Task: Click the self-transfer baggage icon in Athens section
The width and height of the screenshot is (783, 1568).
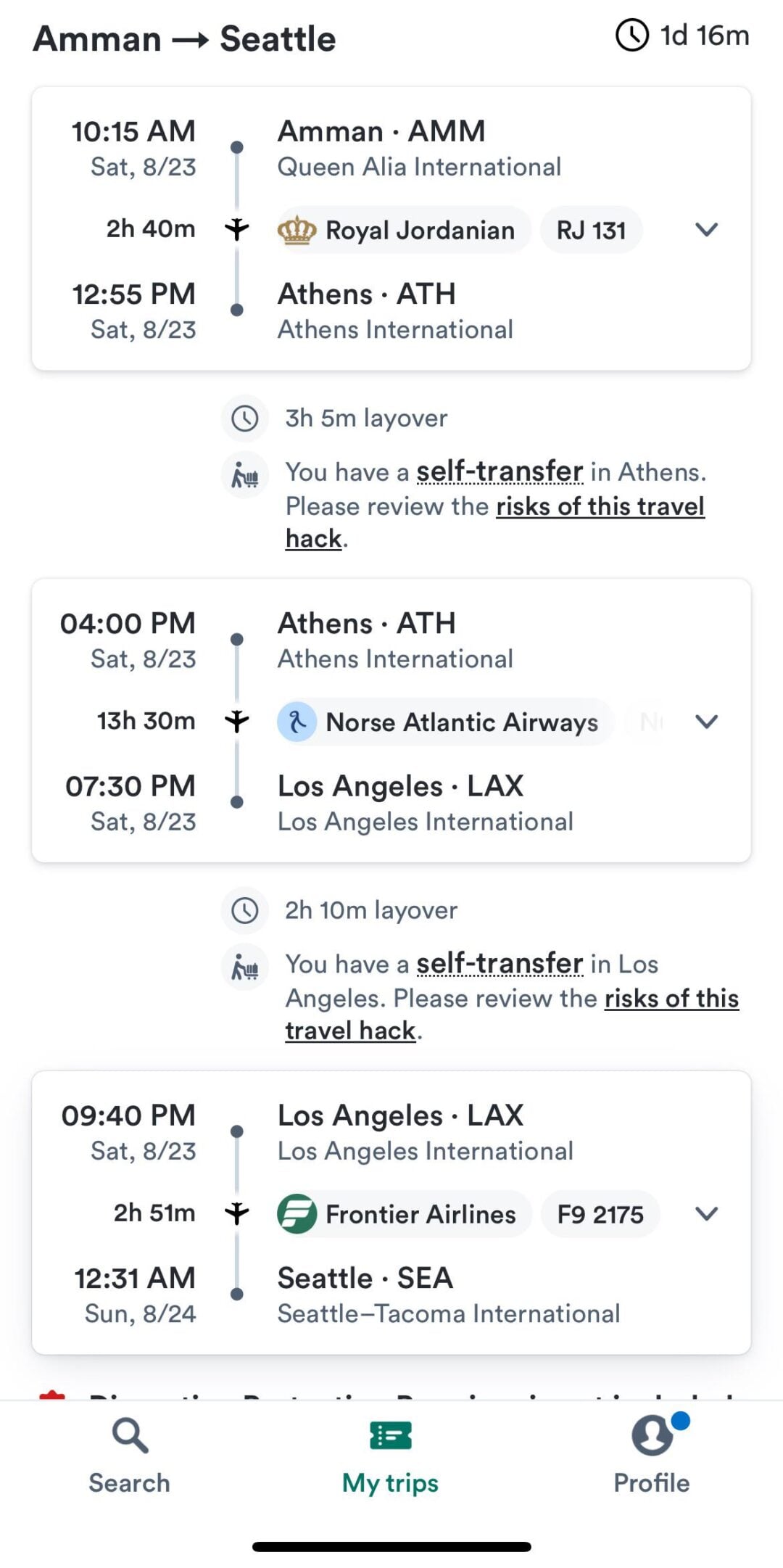Action: (x=245, y=475)
